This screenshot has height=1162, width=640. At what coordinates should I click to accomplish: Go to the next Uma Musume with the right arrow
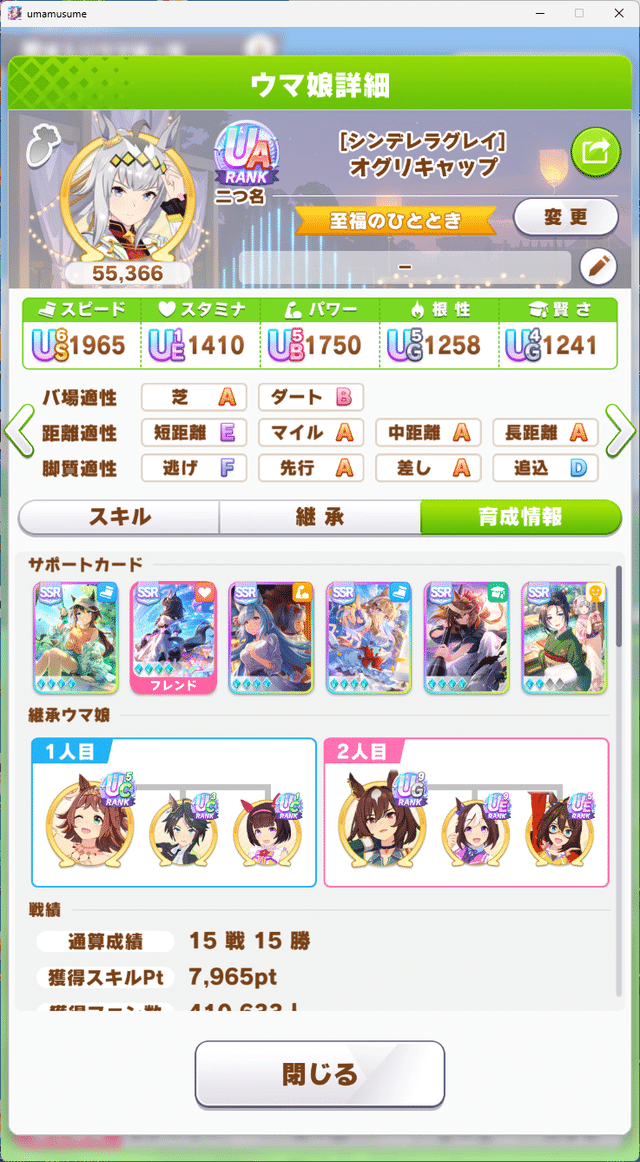pos(620,431)
